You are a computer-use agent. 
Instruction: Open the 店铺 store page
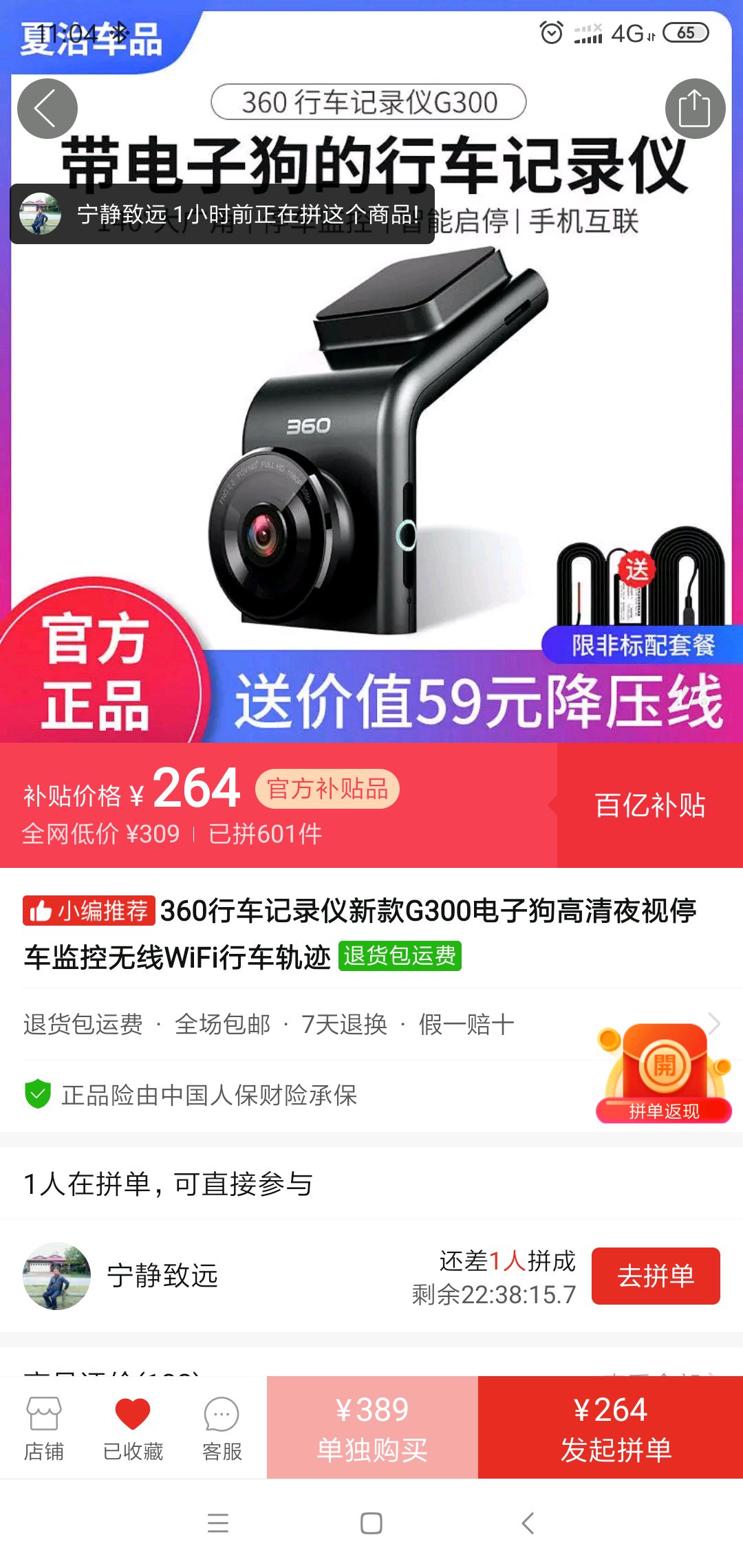pyautogui.click(x=44, y=1428)
